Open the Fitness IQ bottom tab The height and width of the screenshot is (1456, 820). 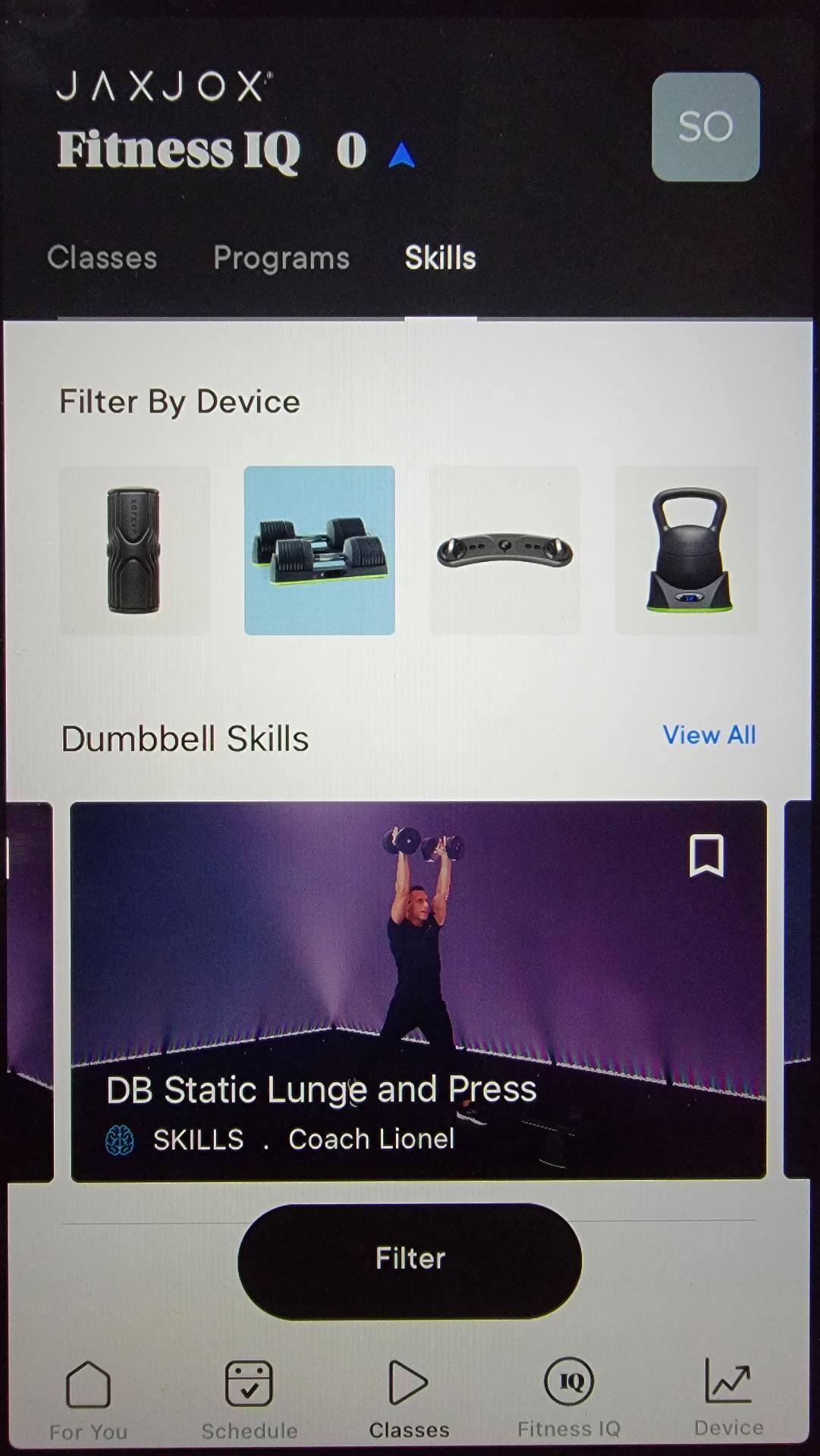coord(569,1399)
